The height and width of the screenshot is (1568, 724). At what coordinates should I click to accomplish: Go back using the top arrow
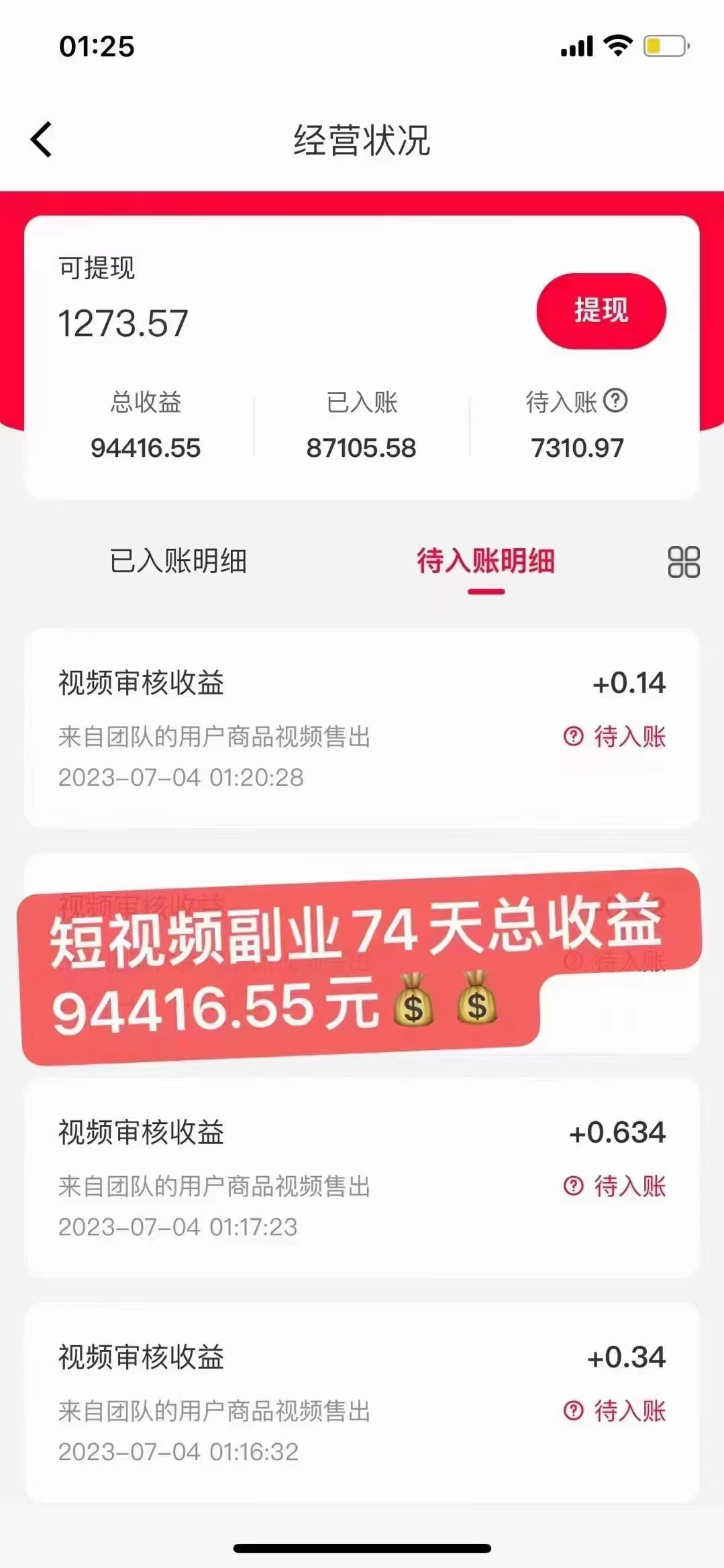42,140
